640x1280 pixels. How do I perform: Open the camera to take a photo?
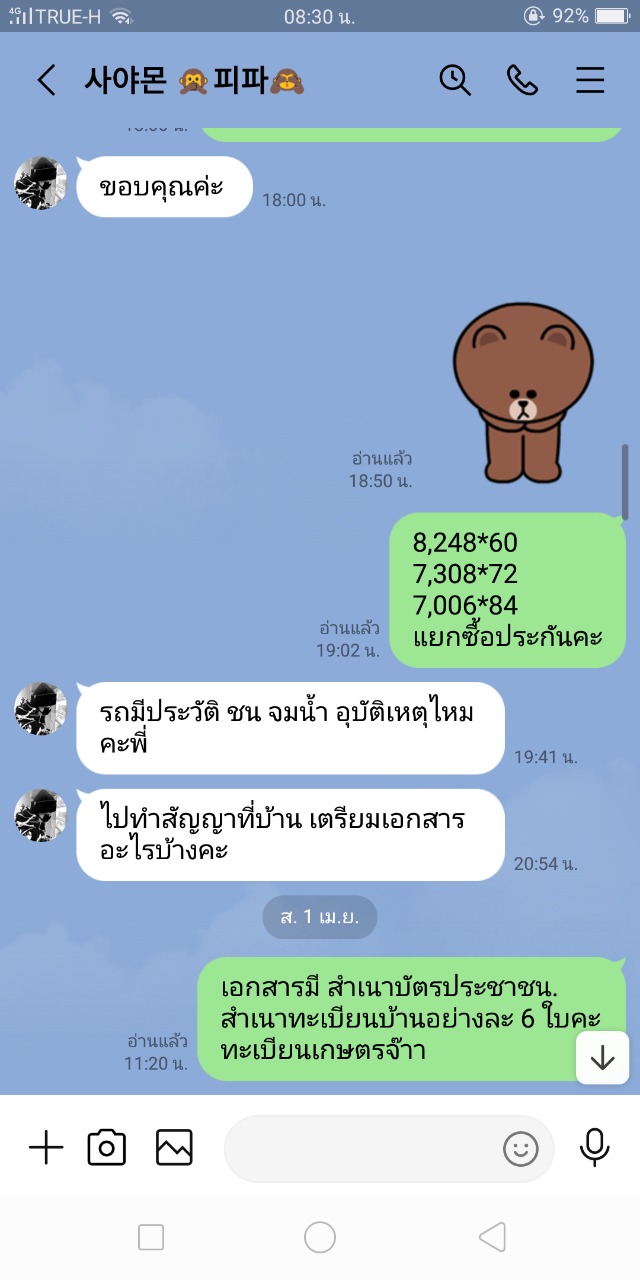[x=107, y=1148]
